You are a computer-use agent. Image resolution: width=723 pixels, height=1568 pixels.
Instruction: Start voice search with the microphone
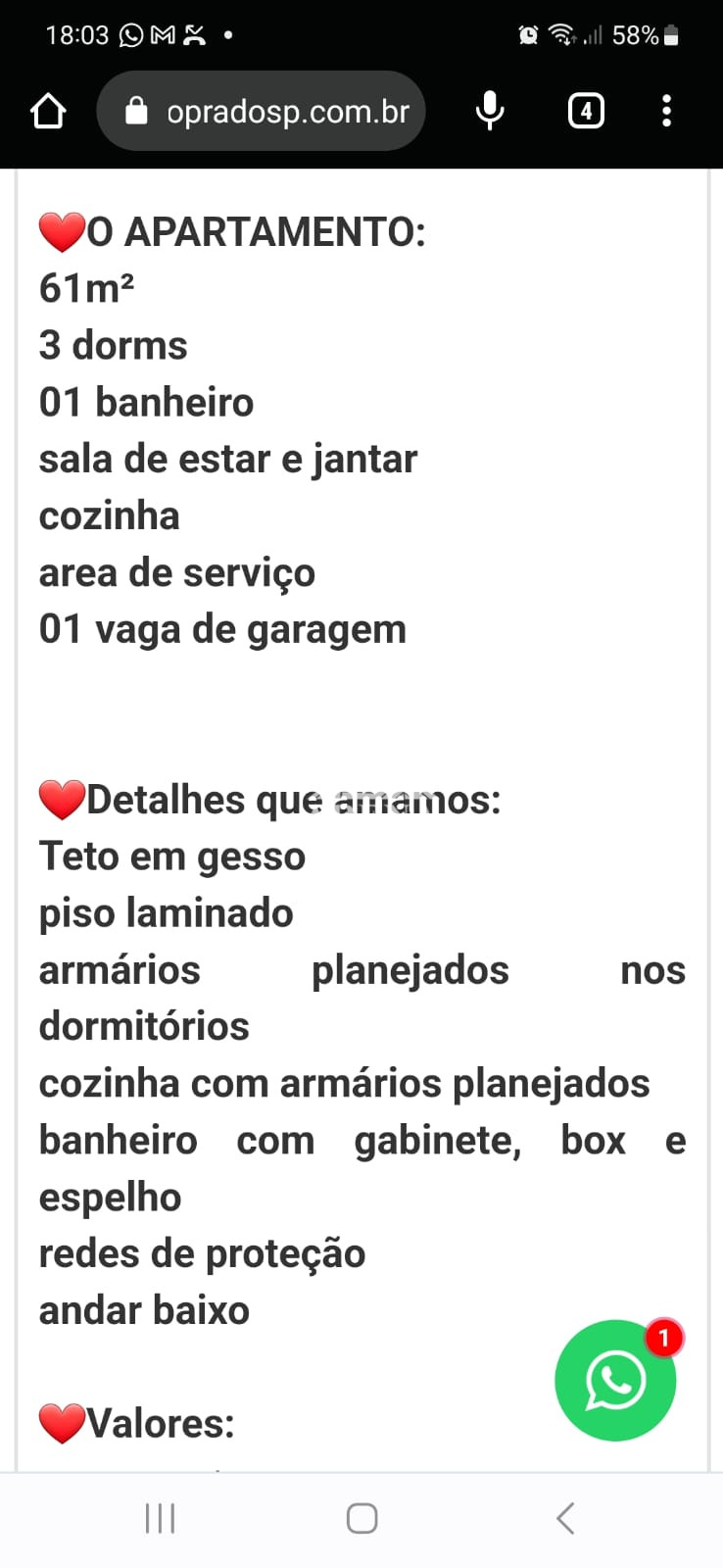(x=489, y=111)
